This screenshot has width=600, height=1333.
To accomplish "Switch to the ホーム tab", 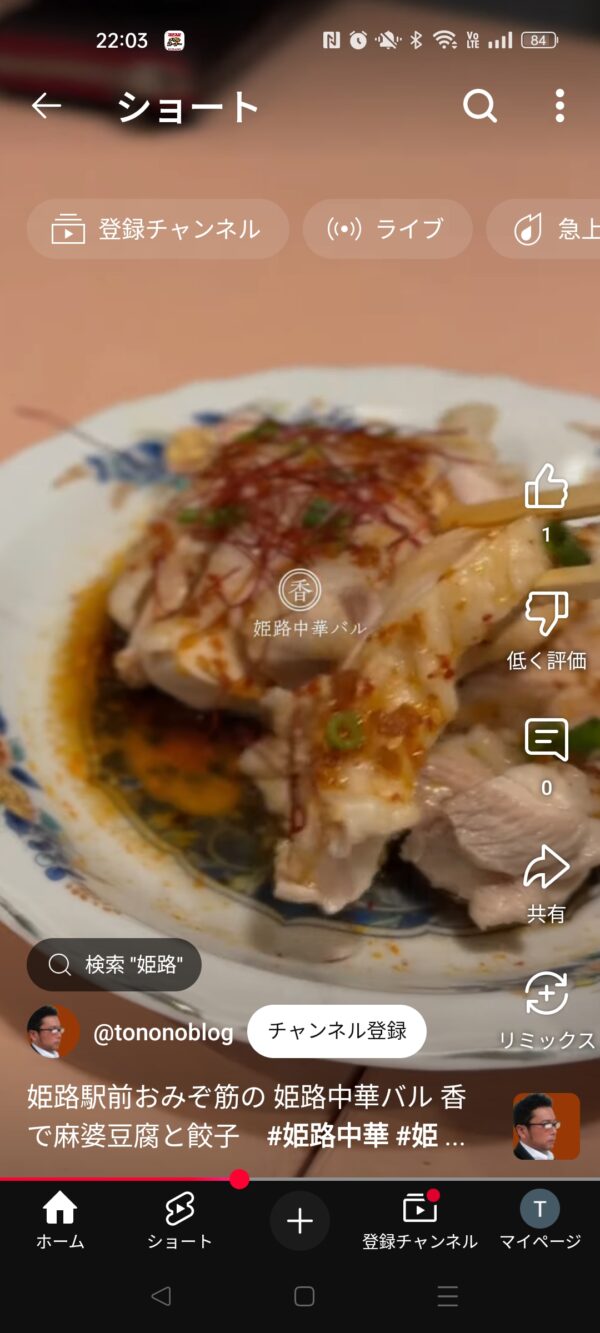I will (x=60, y=1221).
